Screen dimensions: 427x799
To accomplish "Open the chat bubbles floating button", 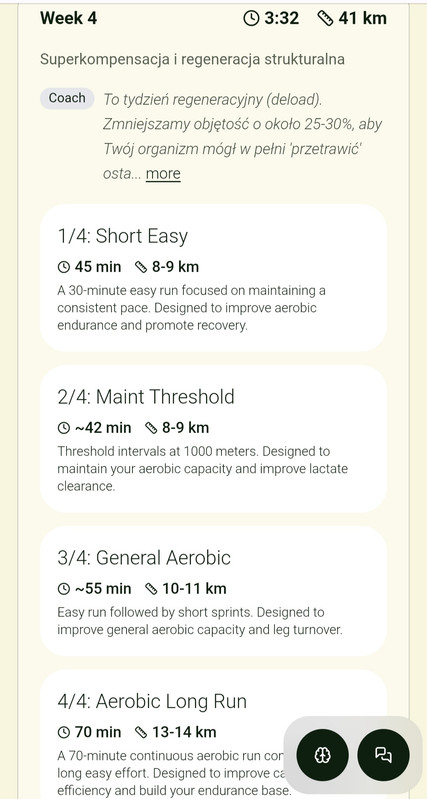I will pyautogui.click(x=383, y=755).
